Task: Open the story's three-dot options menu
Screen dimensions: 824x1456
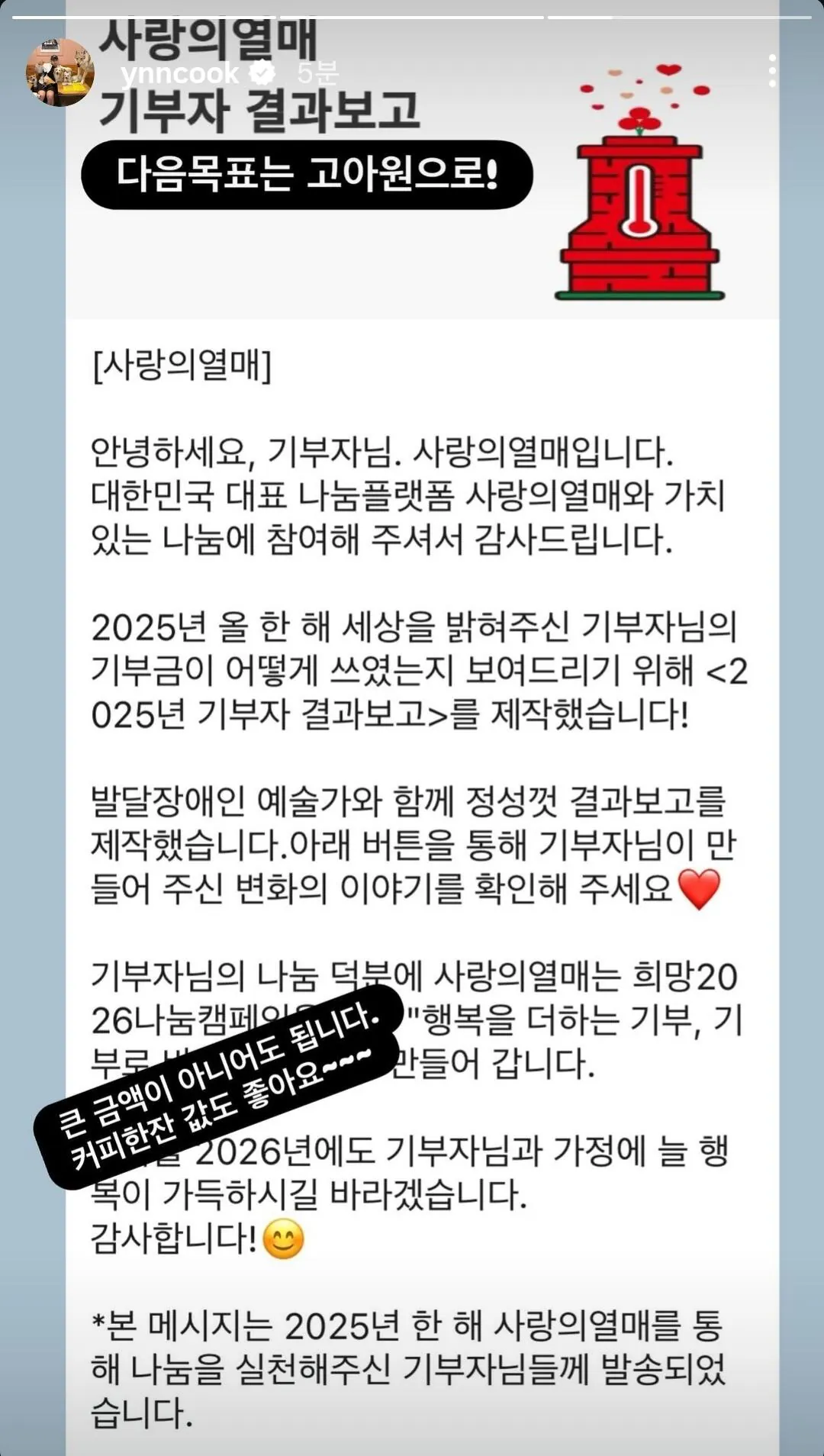Action: pos(772,71)
